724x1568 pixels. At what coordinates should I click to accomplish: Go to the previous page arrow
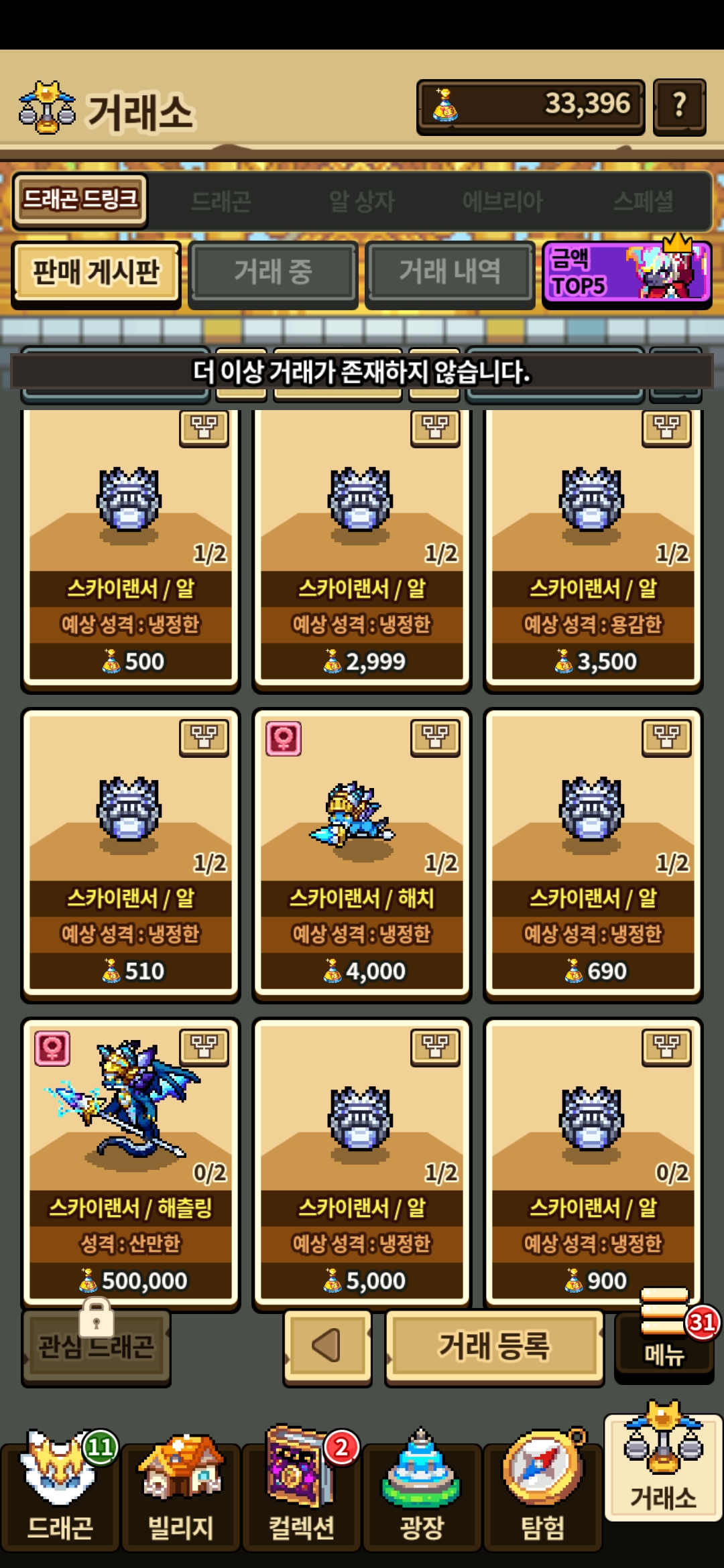(x=327, y=1346)
